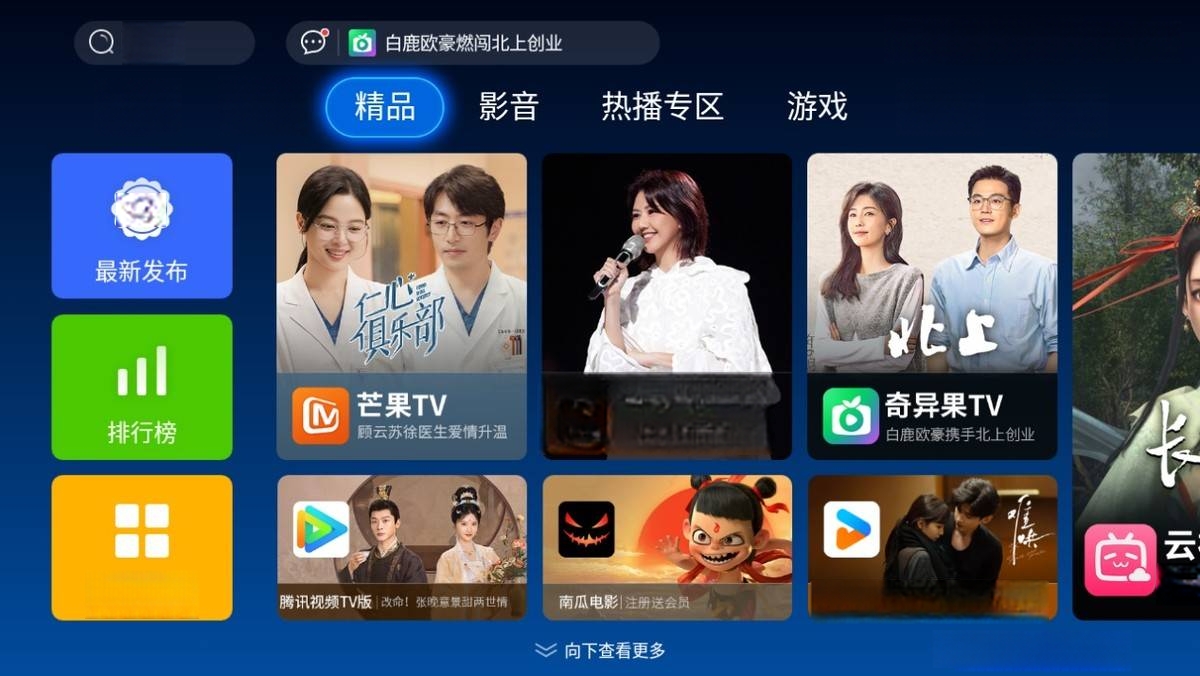Tap the yellow grid category tile
This screenshot has height=676, width=1200.
click(x=142, y=546)
